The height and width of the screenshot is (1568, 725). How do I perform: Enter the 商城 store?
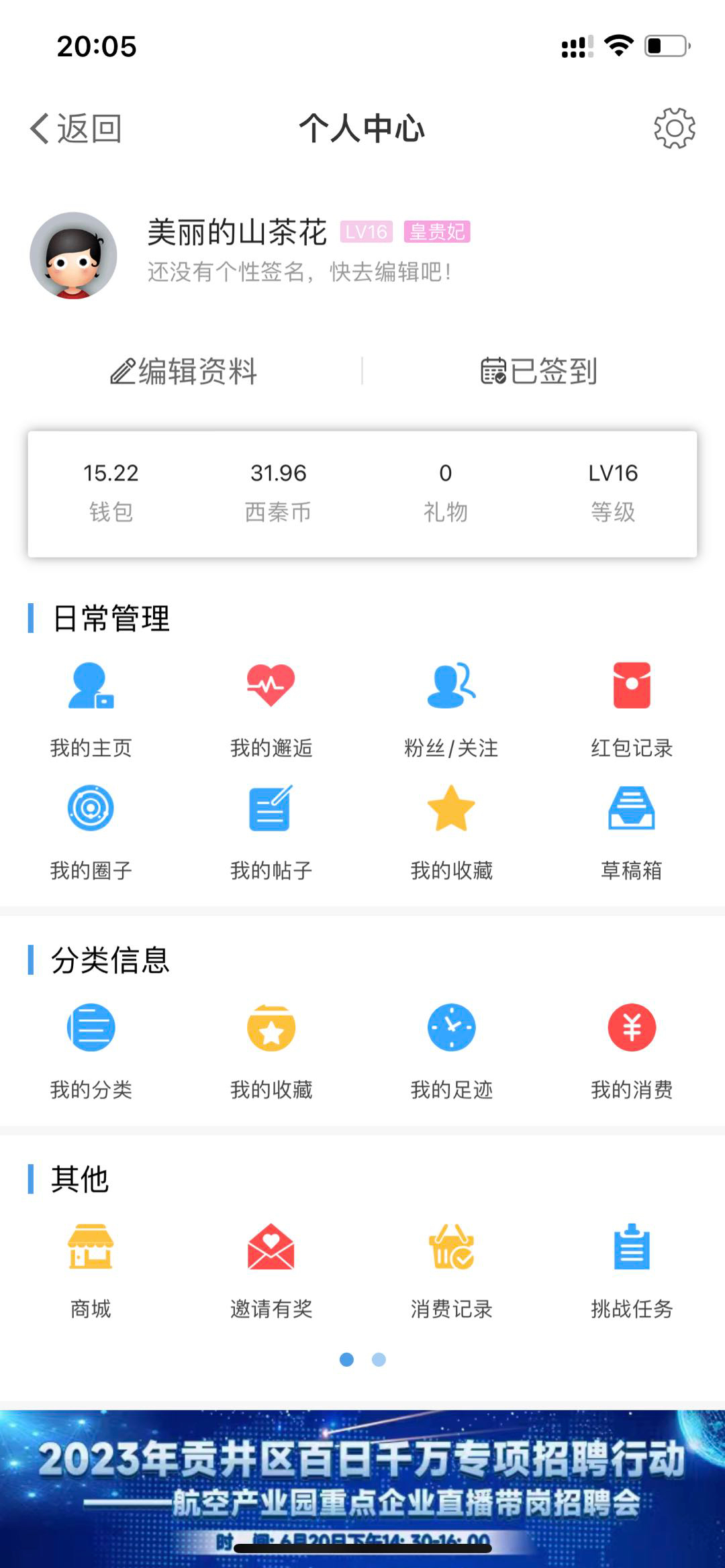[x=91, y=1269]
